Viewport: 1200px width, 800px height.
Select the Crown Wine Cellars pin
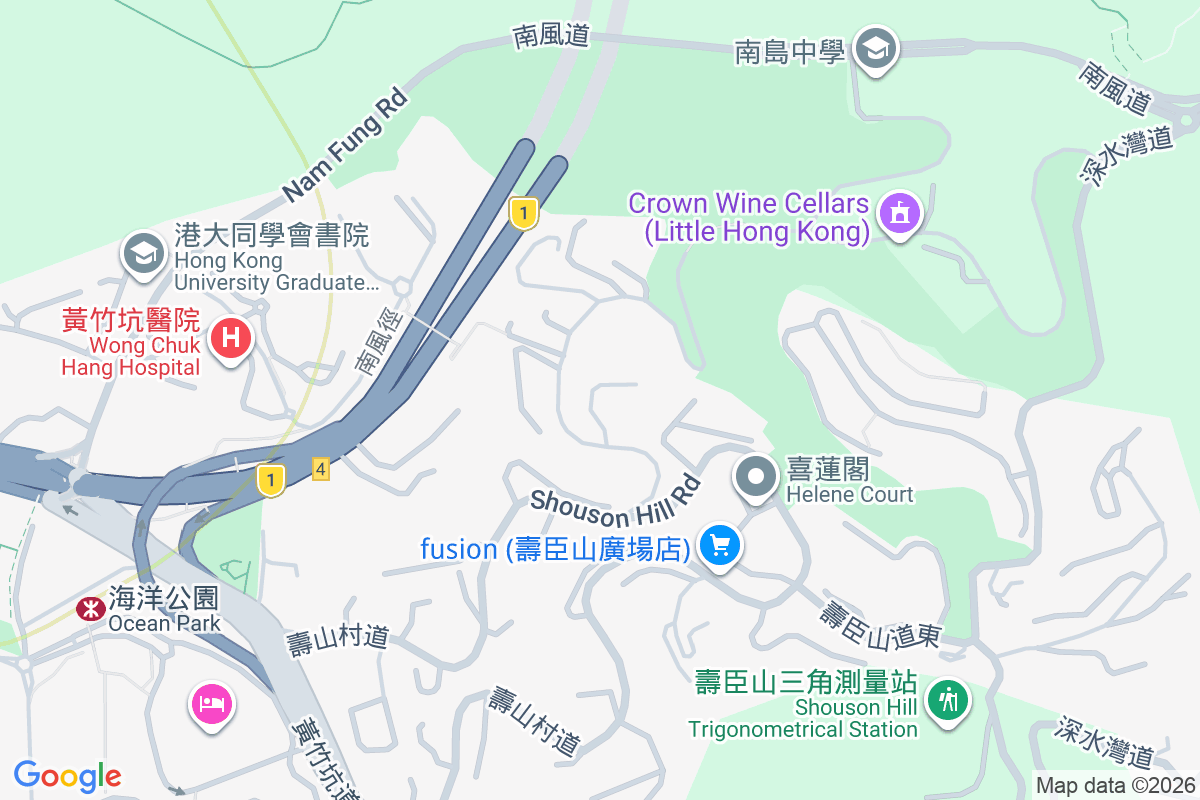click(899, 213)
